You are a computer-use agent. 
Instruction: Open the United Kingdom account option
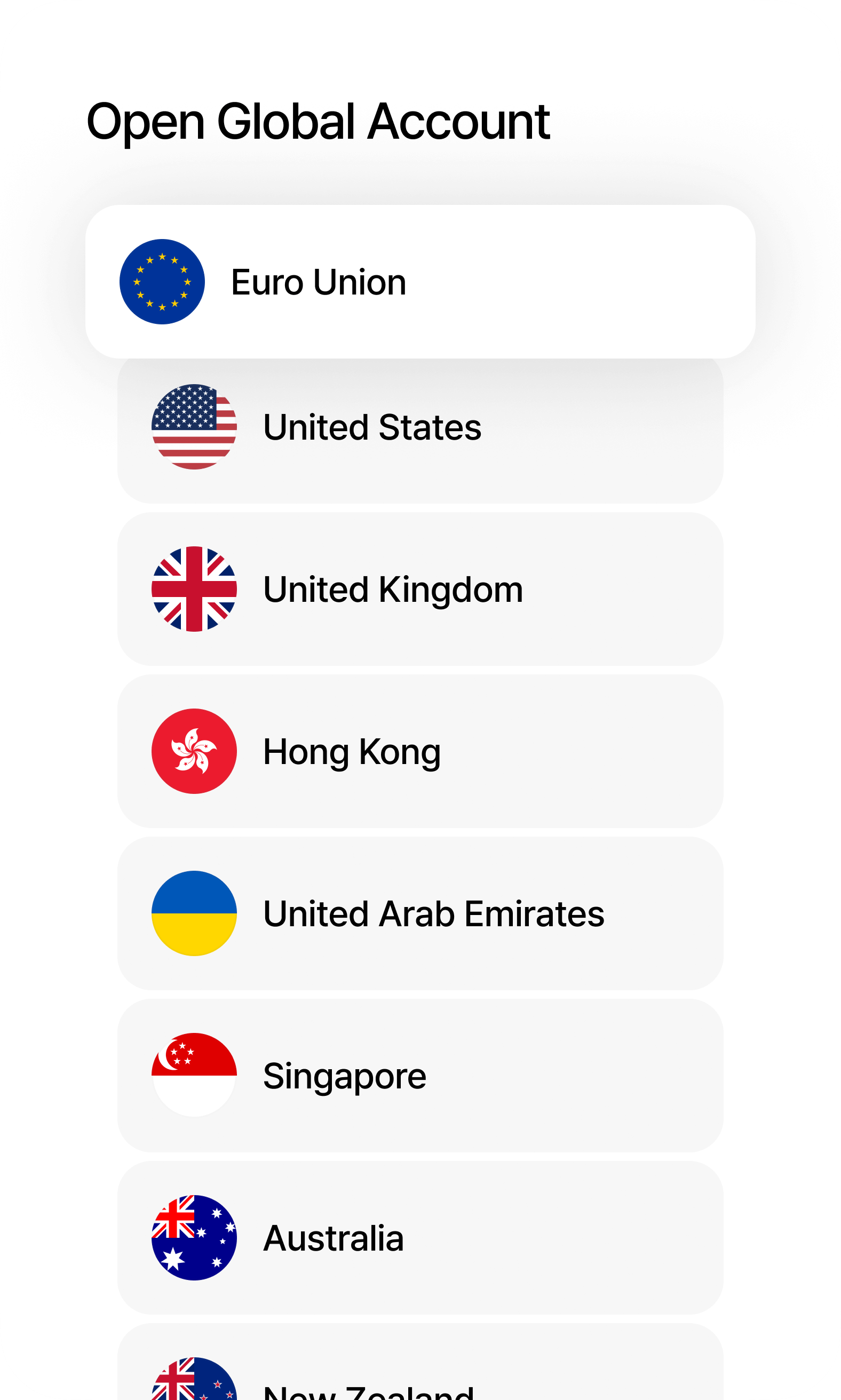tap(419, 588)
